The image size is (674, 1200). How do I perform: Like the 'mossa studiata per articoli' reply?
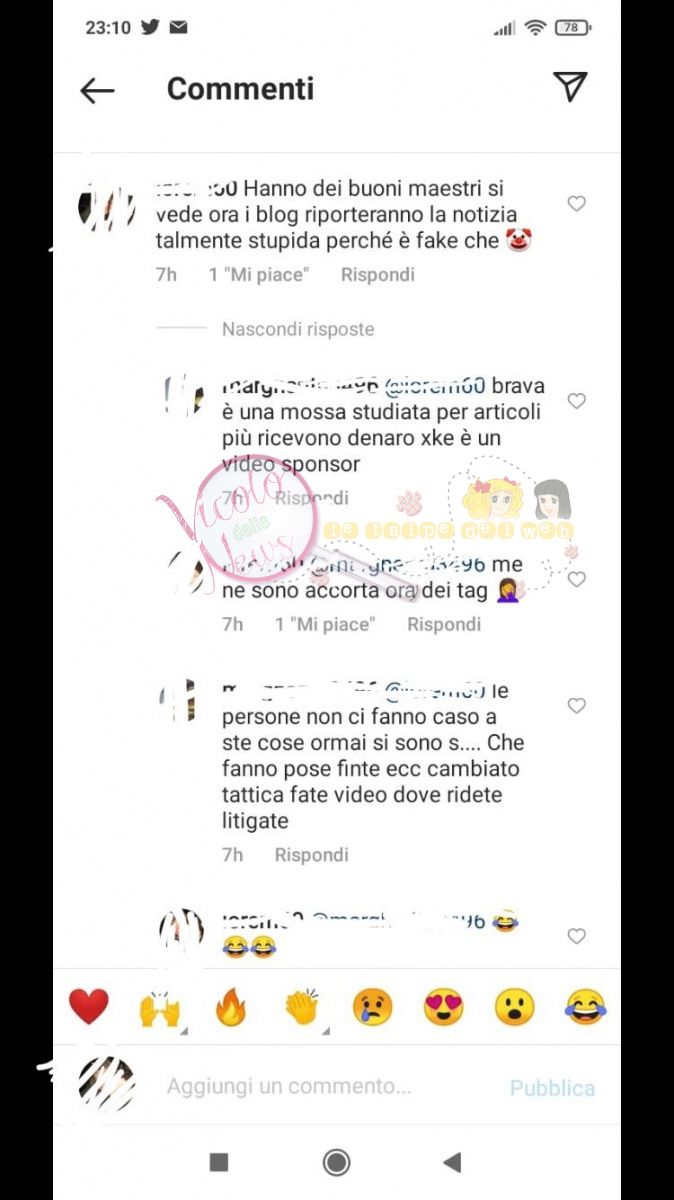[x=576, y=401]
